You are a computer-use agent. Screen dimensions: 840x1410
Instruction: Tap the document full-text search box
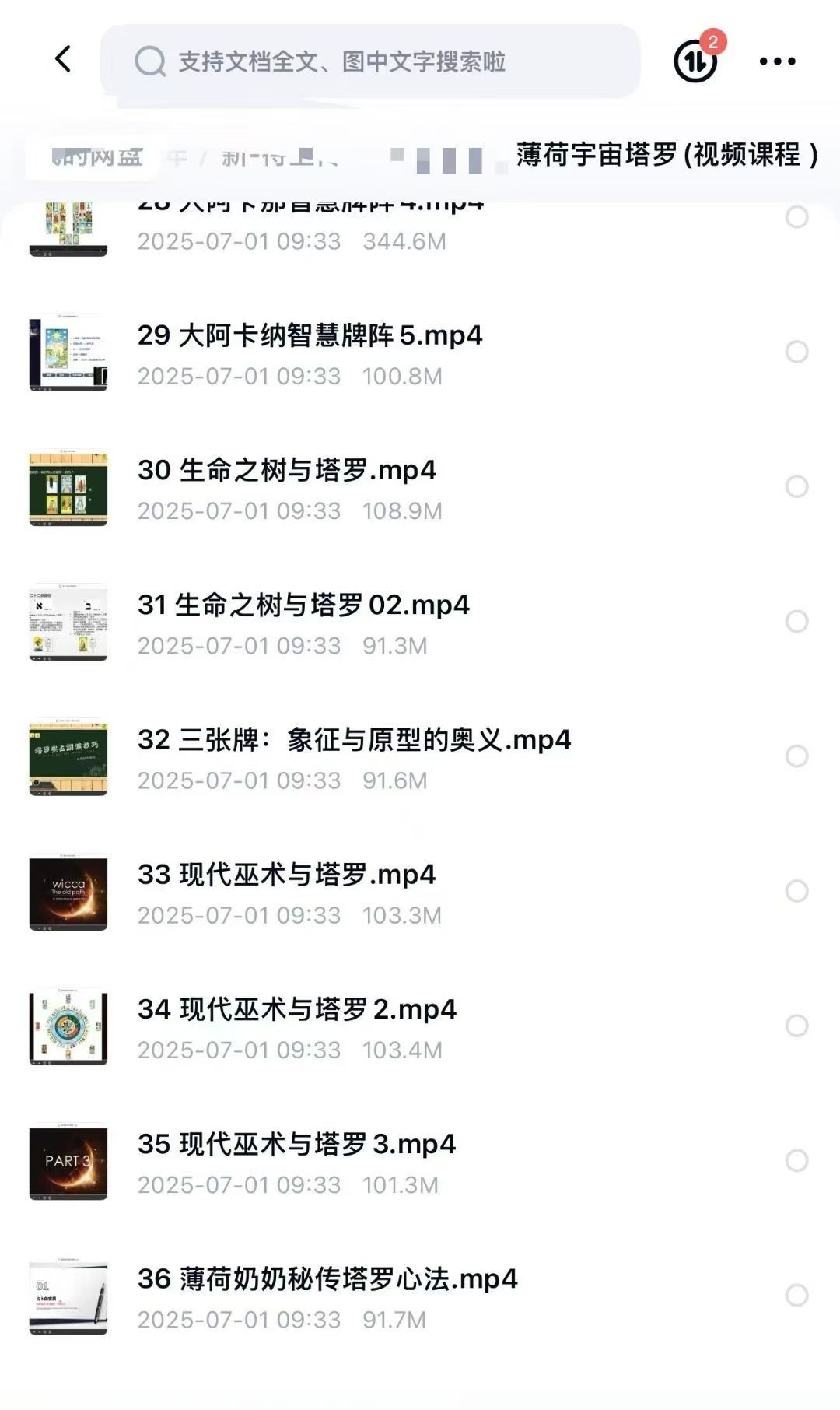click(x=369, y=61)
